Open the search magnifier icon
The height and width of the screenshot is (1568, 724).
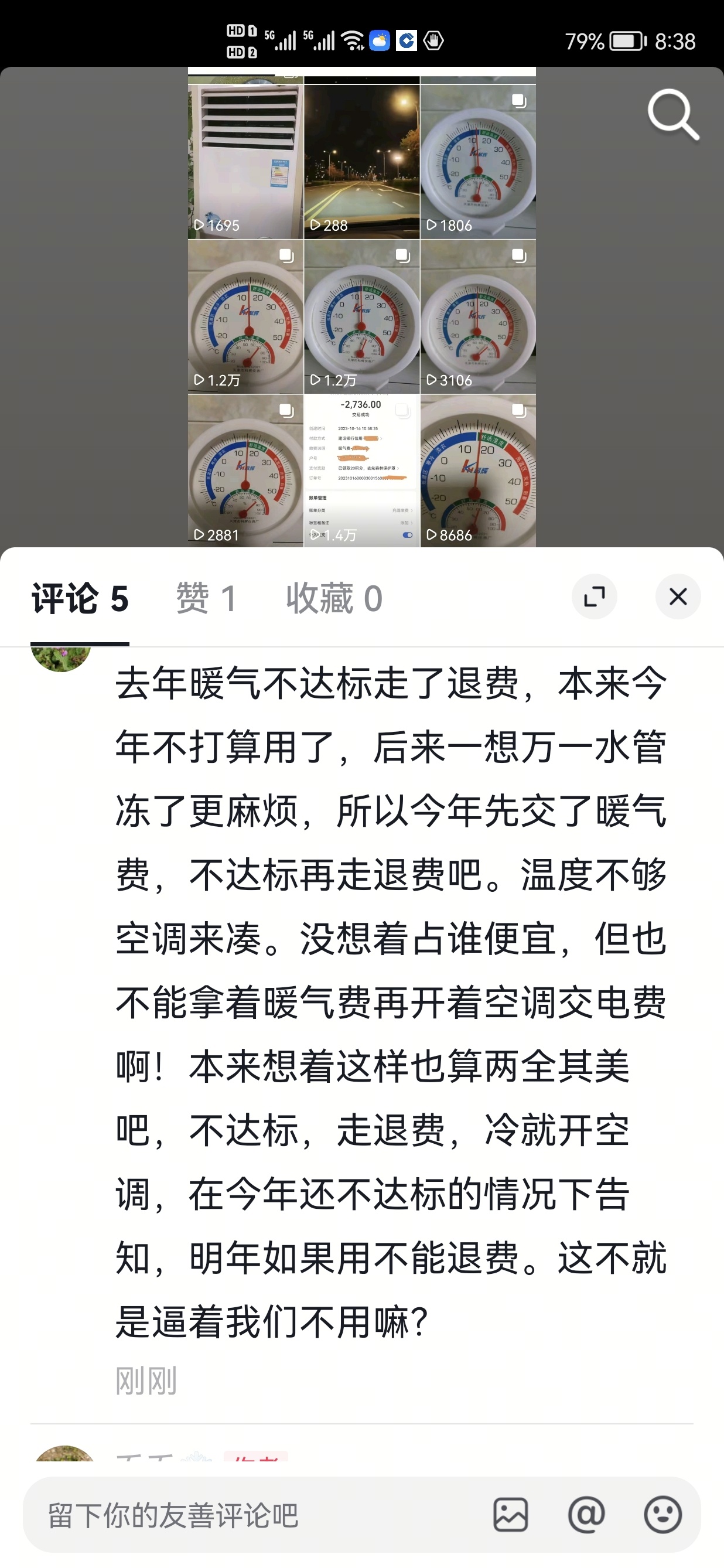[673, 114]
